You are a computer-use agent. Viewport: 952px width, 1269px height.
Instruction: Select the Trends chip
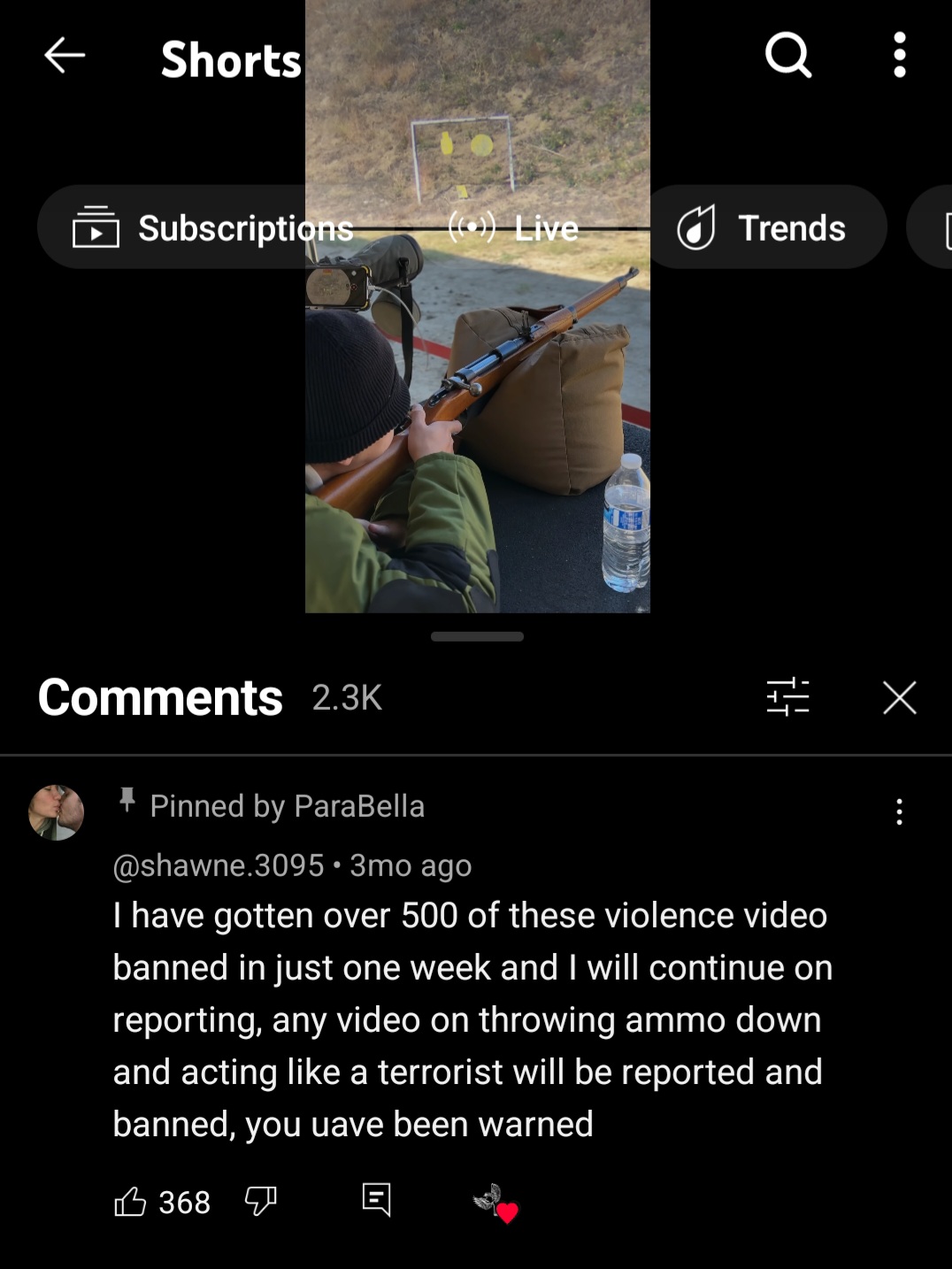click(765, 228)
